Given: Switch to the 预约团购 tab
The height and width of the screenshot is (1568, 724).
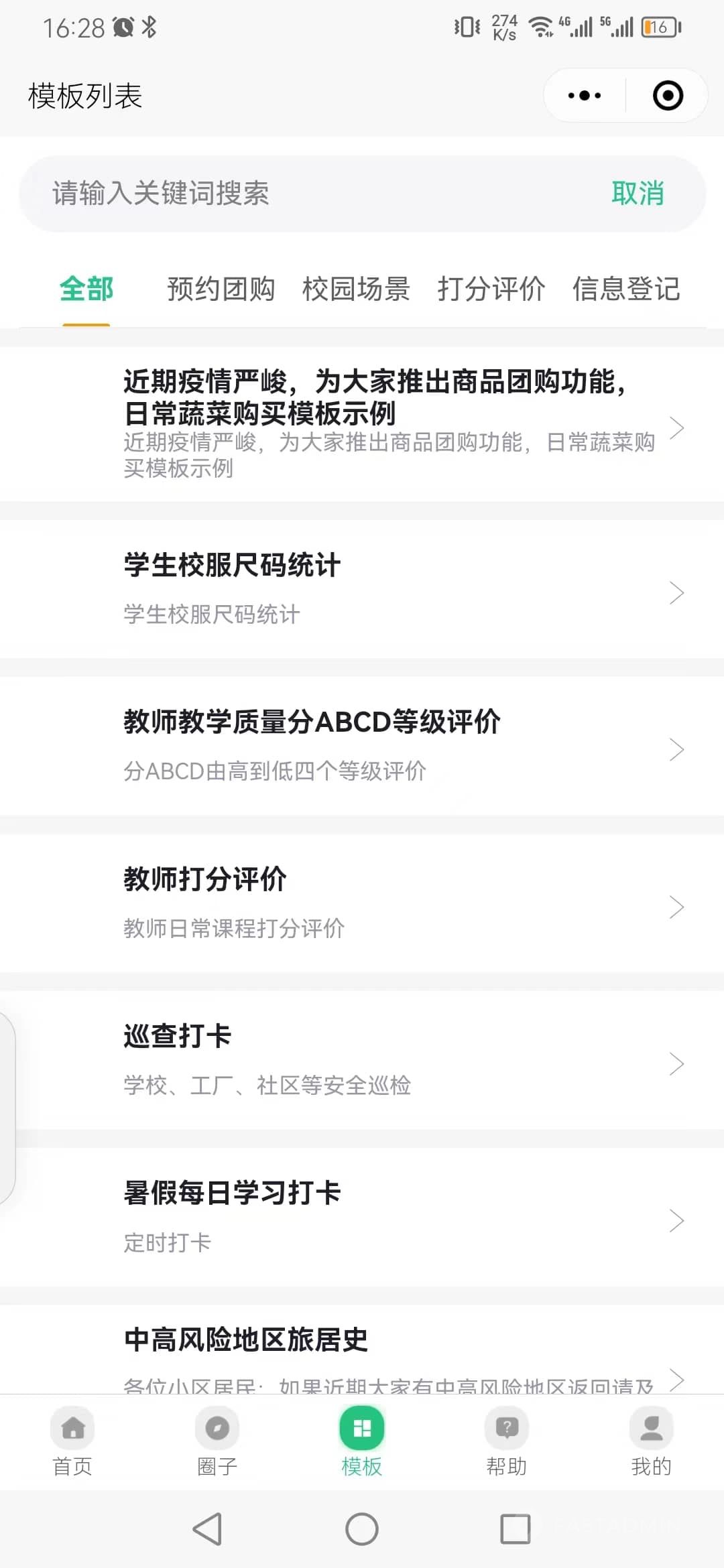Looking at the screenshot, I should [x=221, y=289].
